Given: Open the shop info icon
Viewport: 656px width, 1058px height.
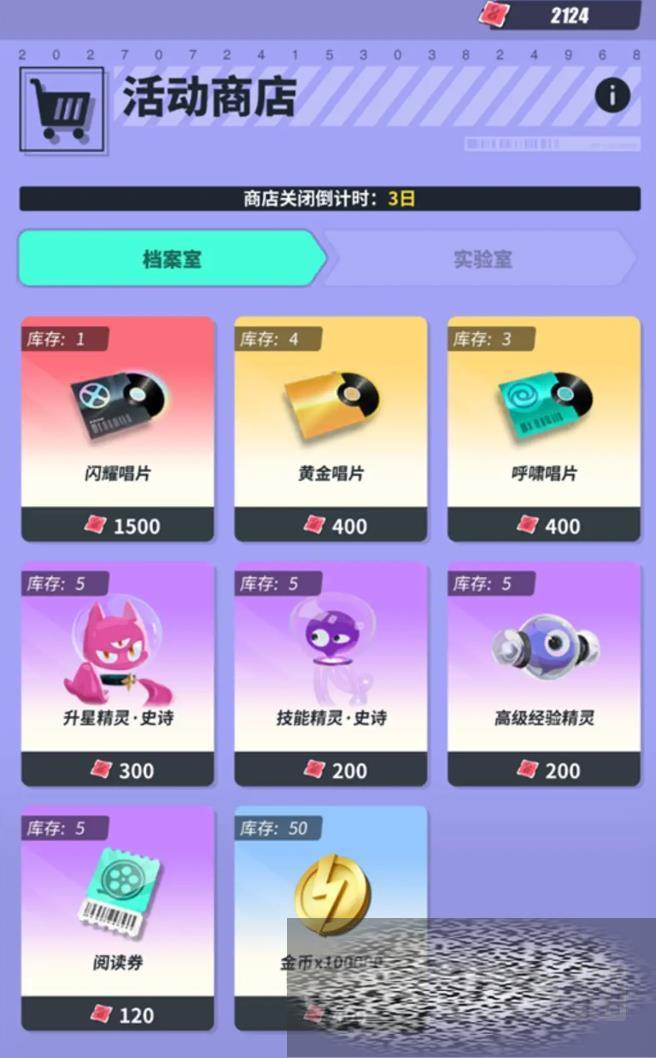Looking at the screenshot, I should tap(612, 96).
